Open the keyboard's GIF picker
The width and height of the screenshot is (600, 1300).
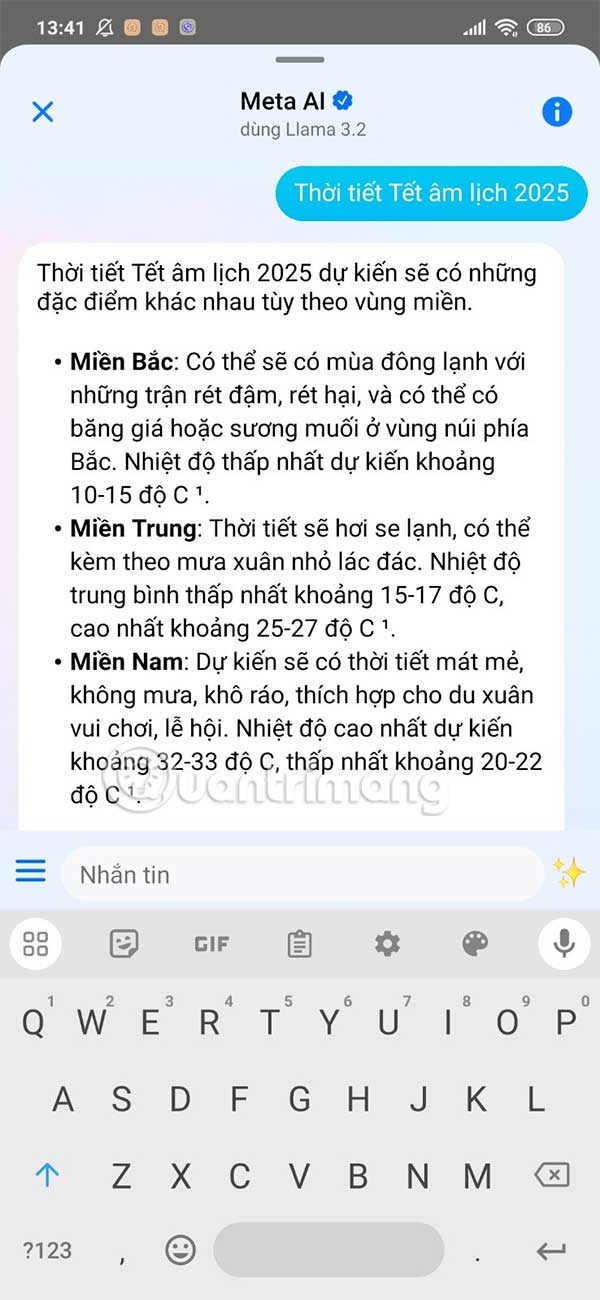coord(211,943)
